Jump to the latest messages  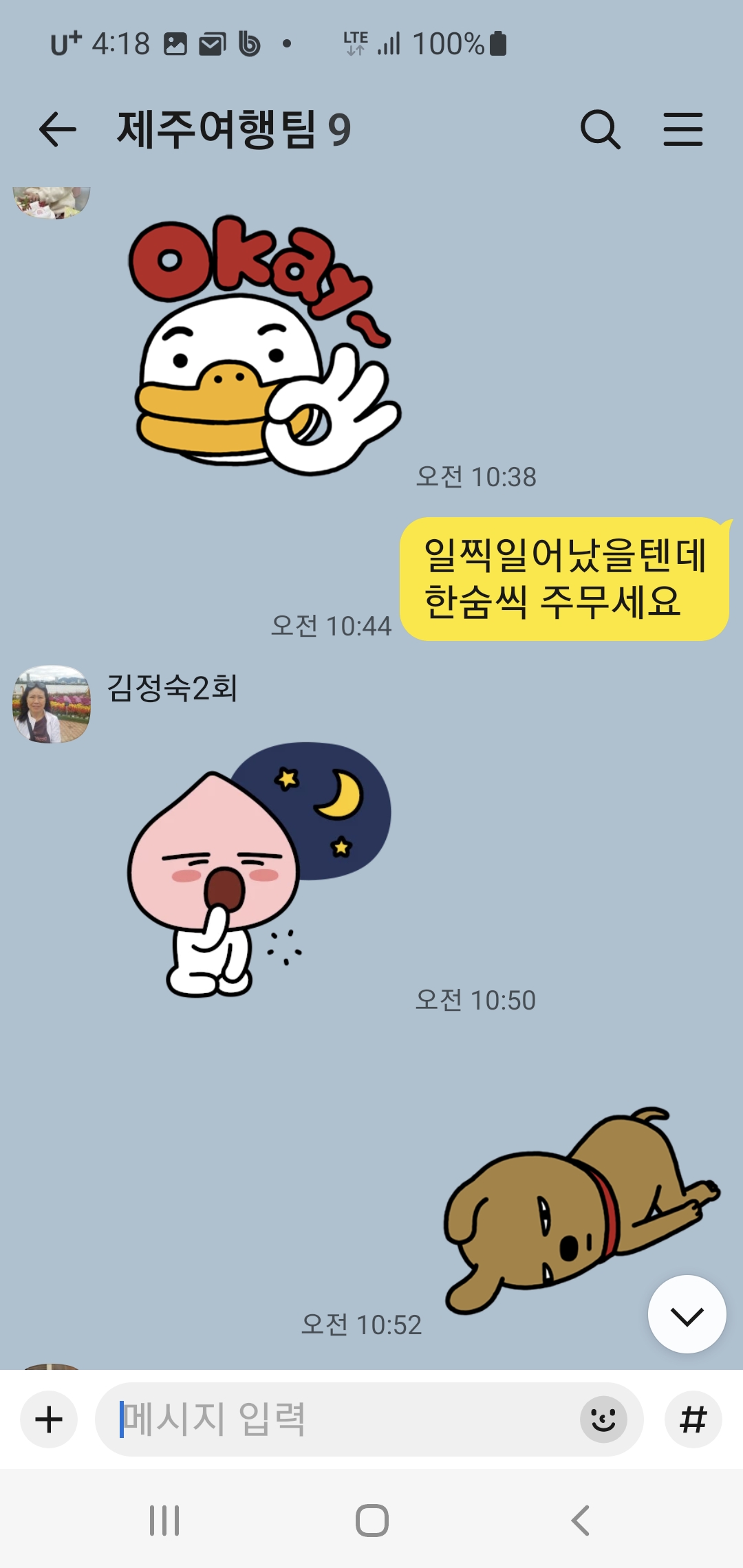pos(687,1314)
